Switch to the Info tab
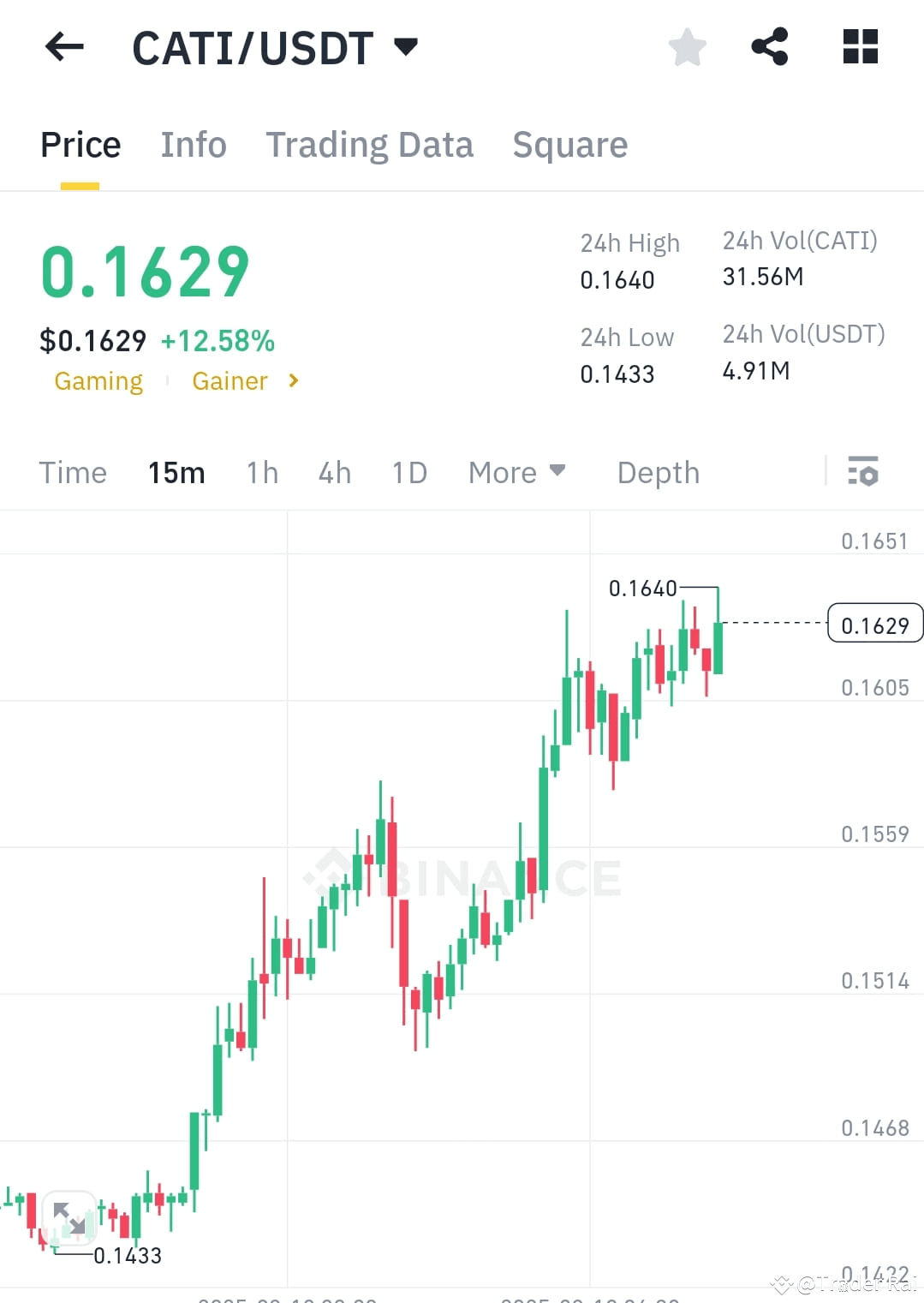Viewport: 924px width, 1303px height. click(193, 144)
